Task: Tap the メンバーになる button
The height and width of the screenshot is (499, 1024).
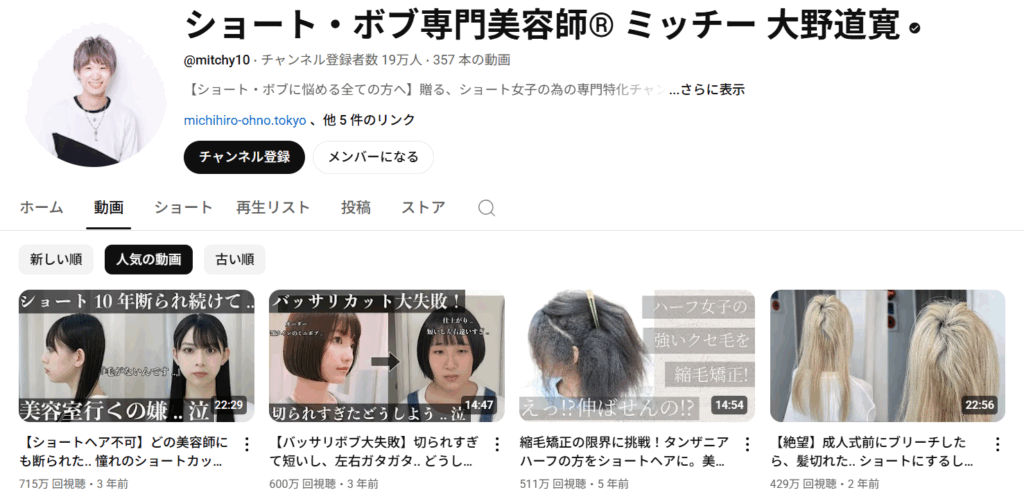Action: [x=373, y=157]
